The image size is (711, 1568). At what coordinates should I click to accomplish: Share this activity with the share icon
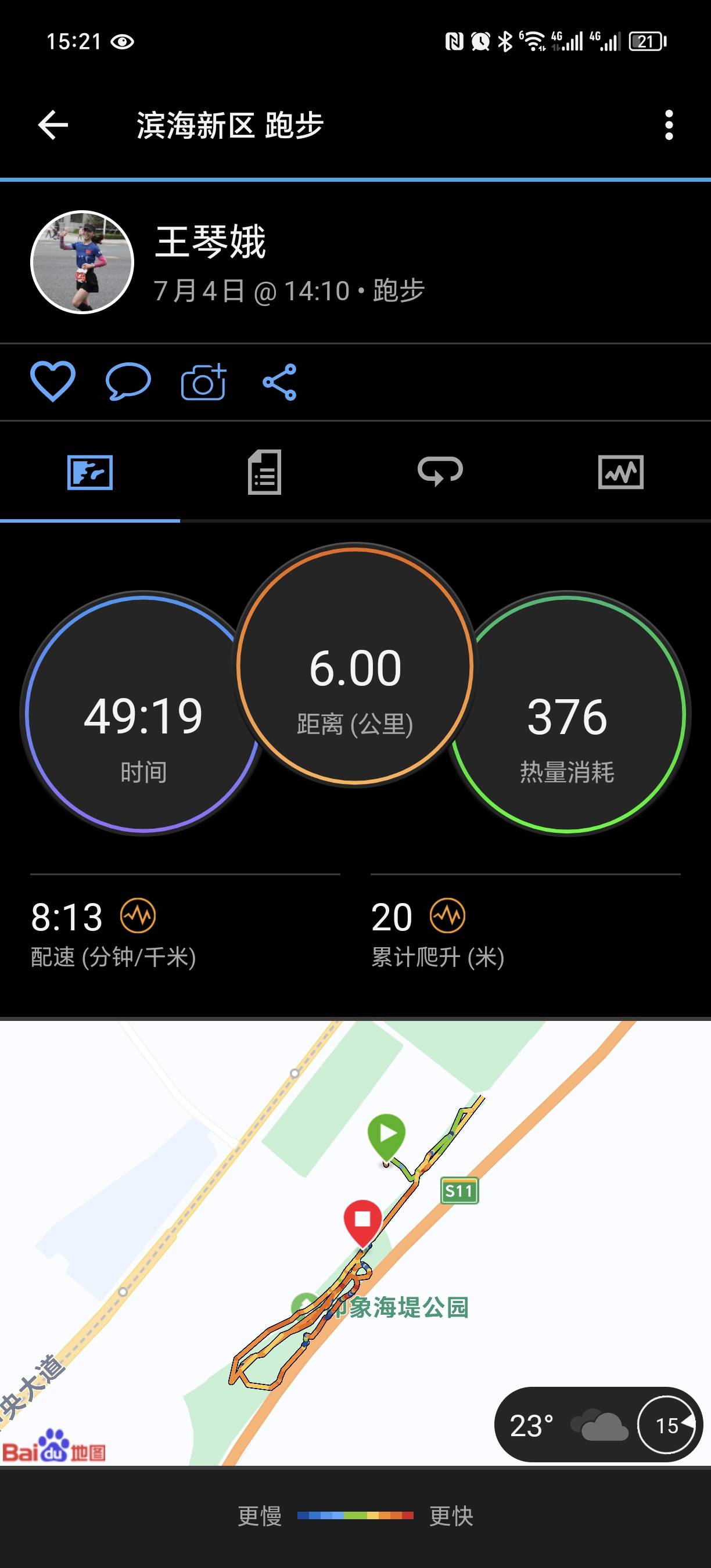(x=280, y=382)
